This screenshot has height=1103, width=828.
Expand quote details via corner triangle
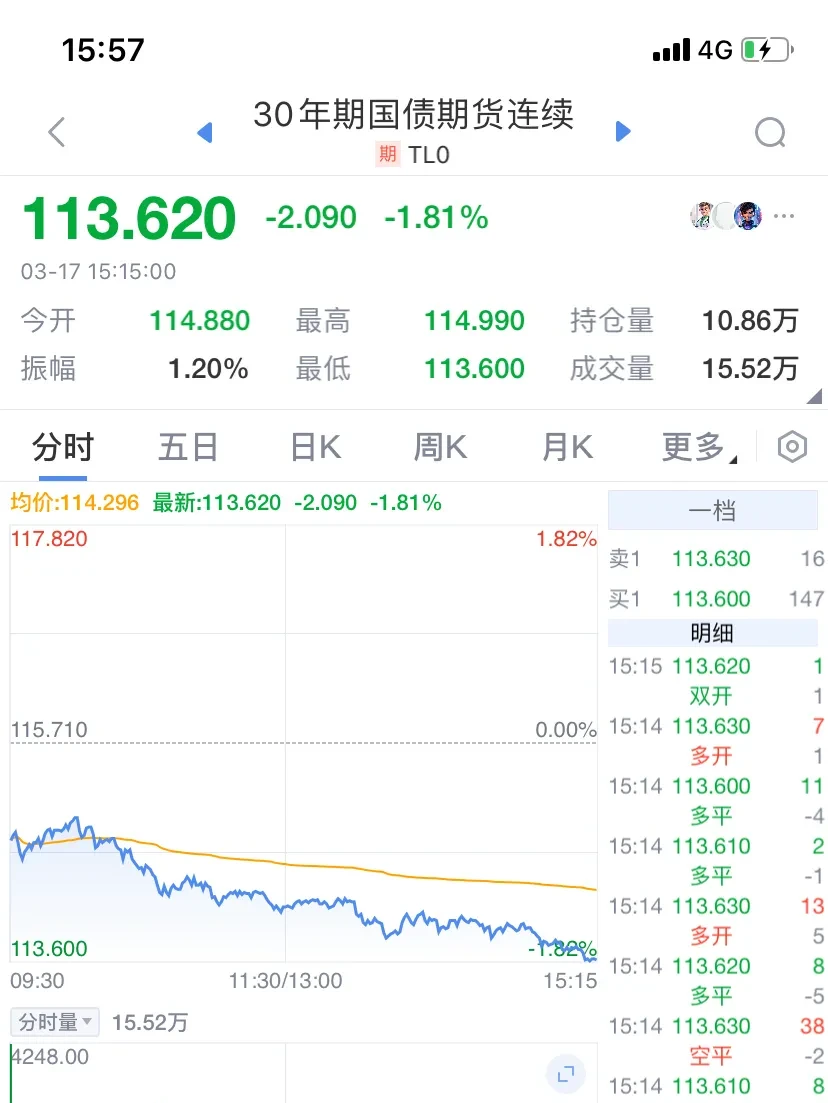(x=814, y=397)
